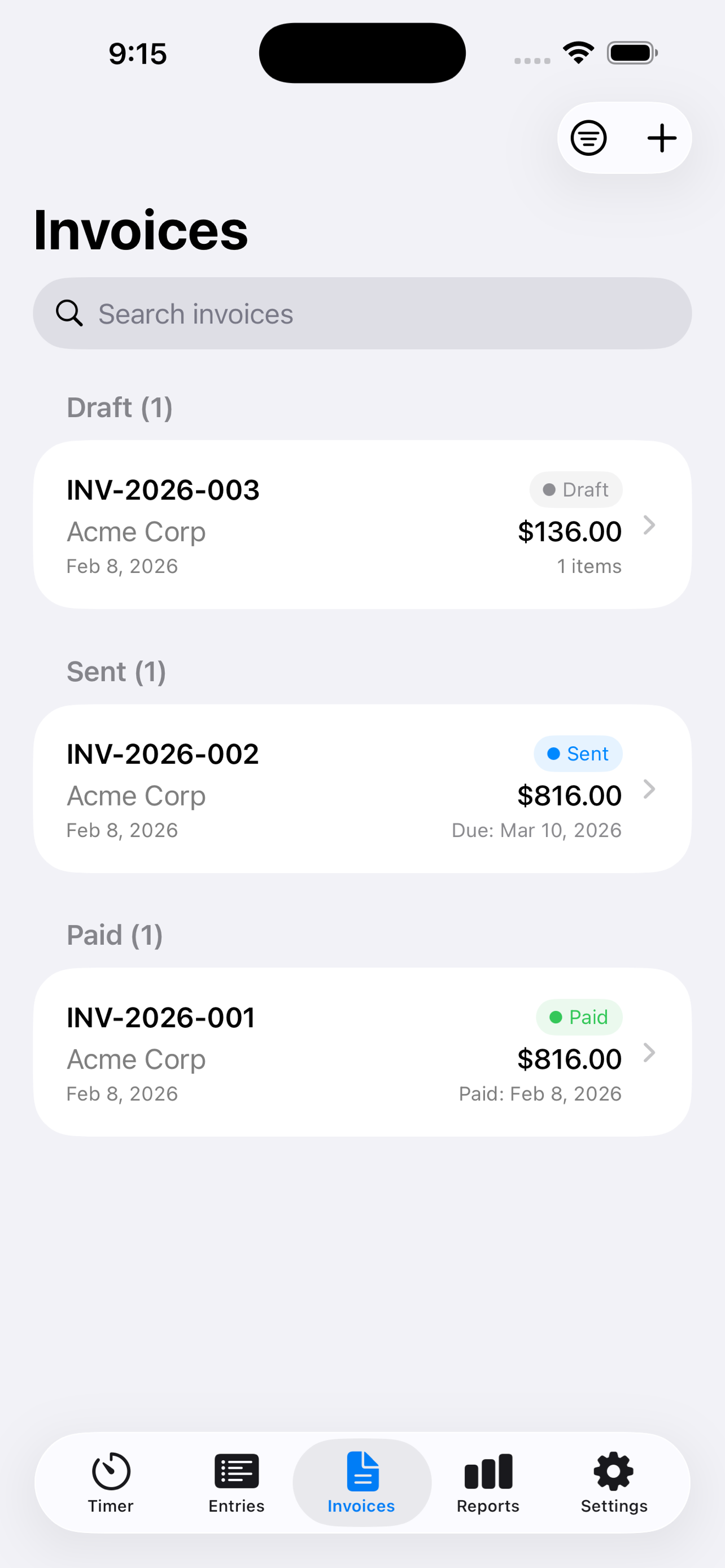Open Settings with the gear icon
Viewport: 725px width, 1568px height.
coord(613,1472)
